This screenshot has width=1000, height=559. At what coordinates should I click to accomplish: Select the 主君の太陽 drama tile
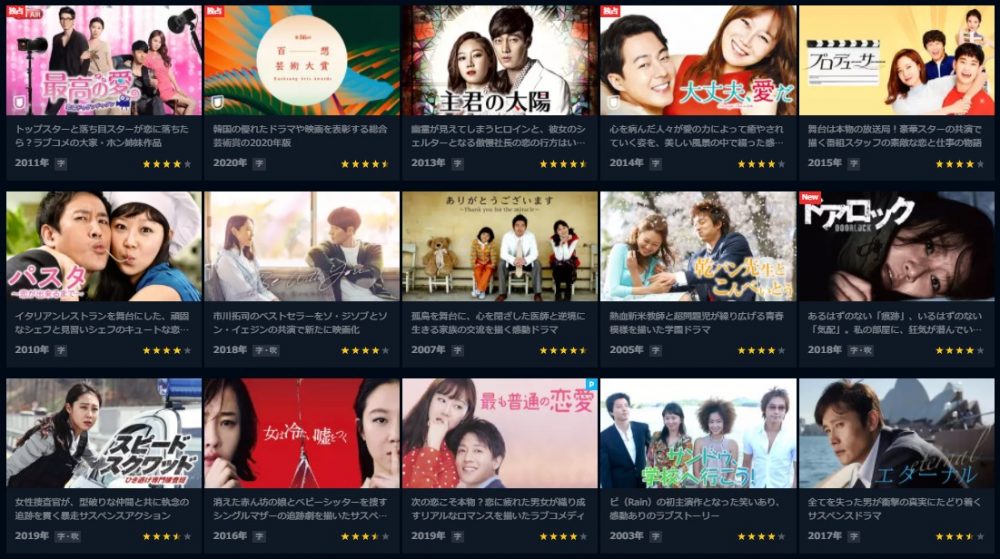tap(500, 61)
